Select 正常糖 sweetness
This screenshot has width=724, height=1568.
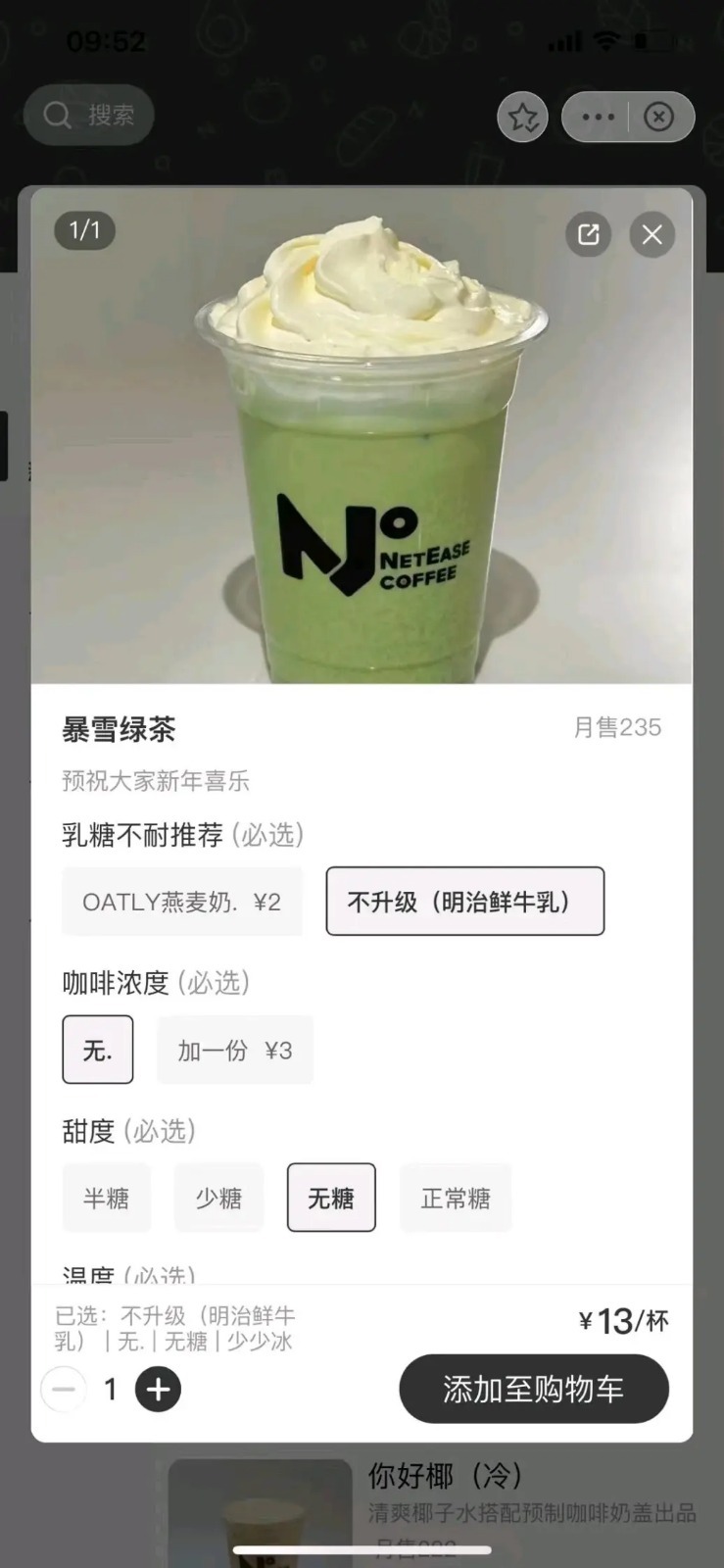tap(456, 1198)
